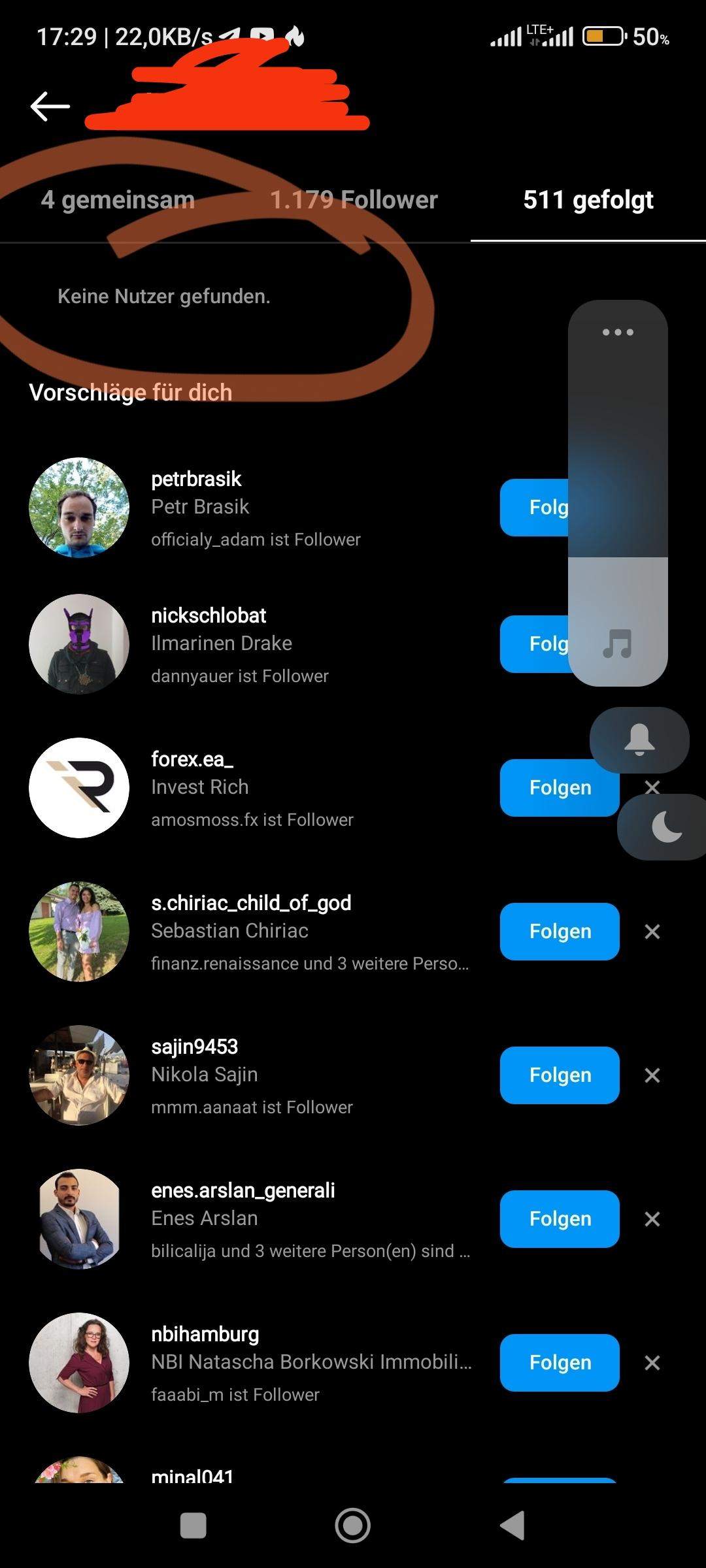Open the 1.179 Follower tab
Screen dimensions: 706x1568
(354, 200)
